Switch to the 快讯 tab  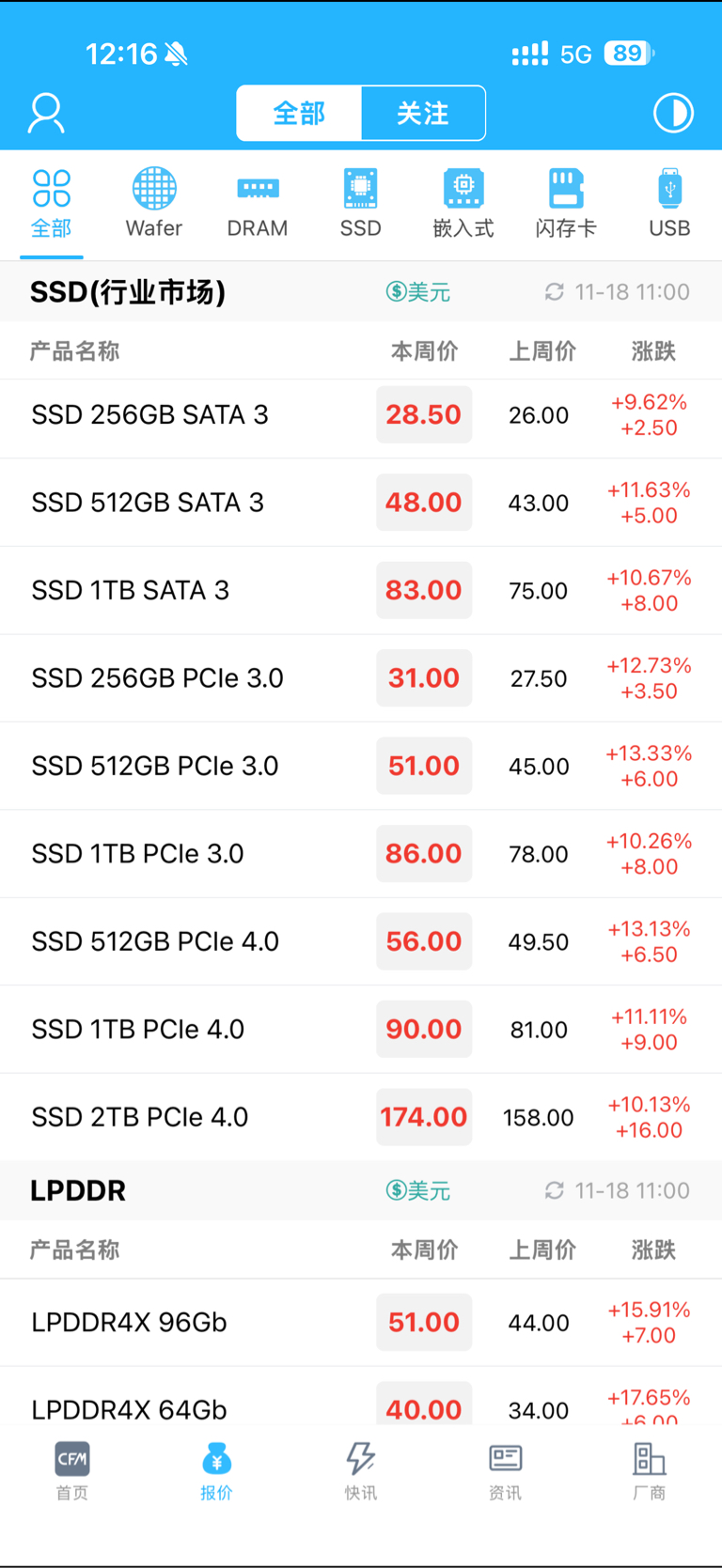point(361,1470)
